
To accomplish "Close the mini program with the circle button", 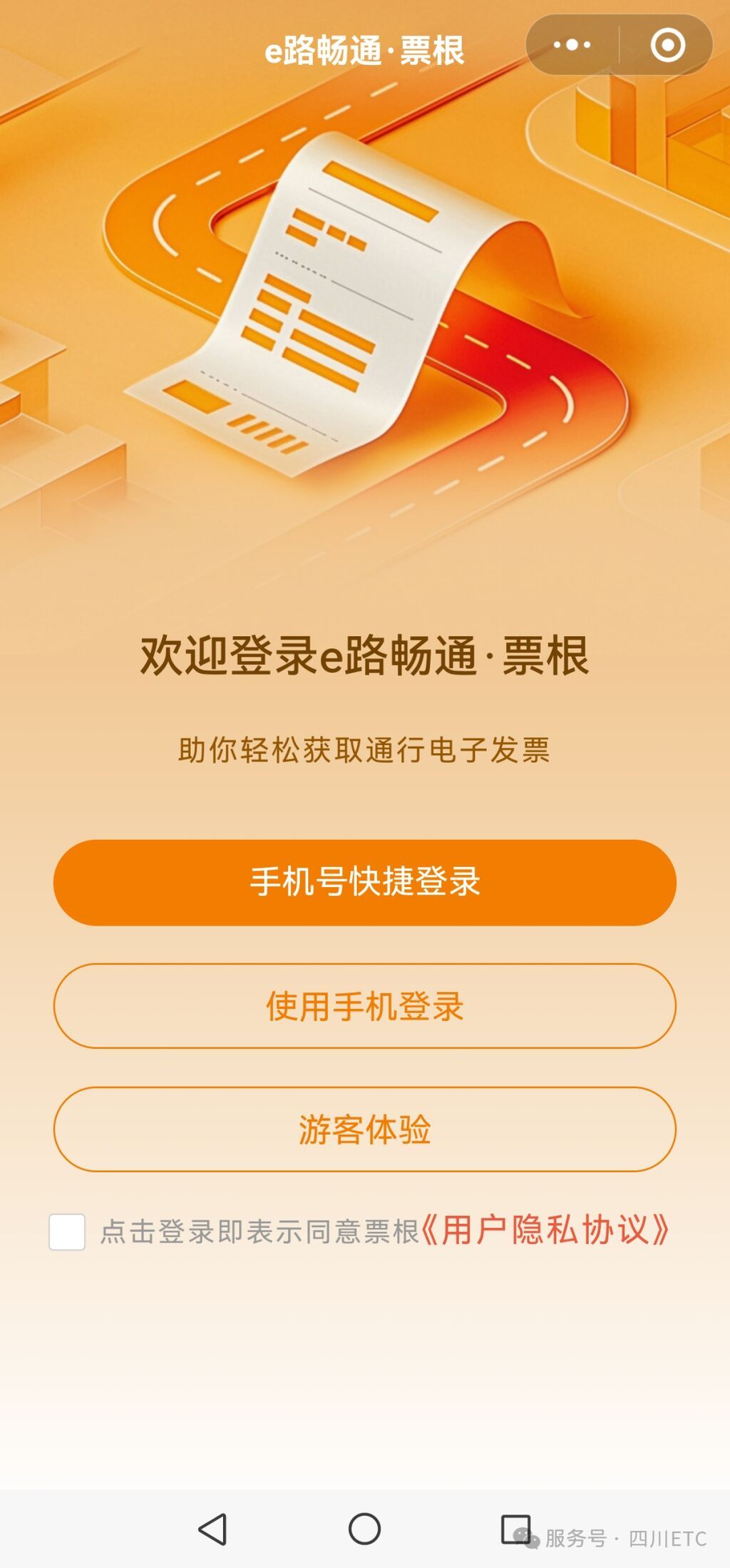I will [667, 45].
